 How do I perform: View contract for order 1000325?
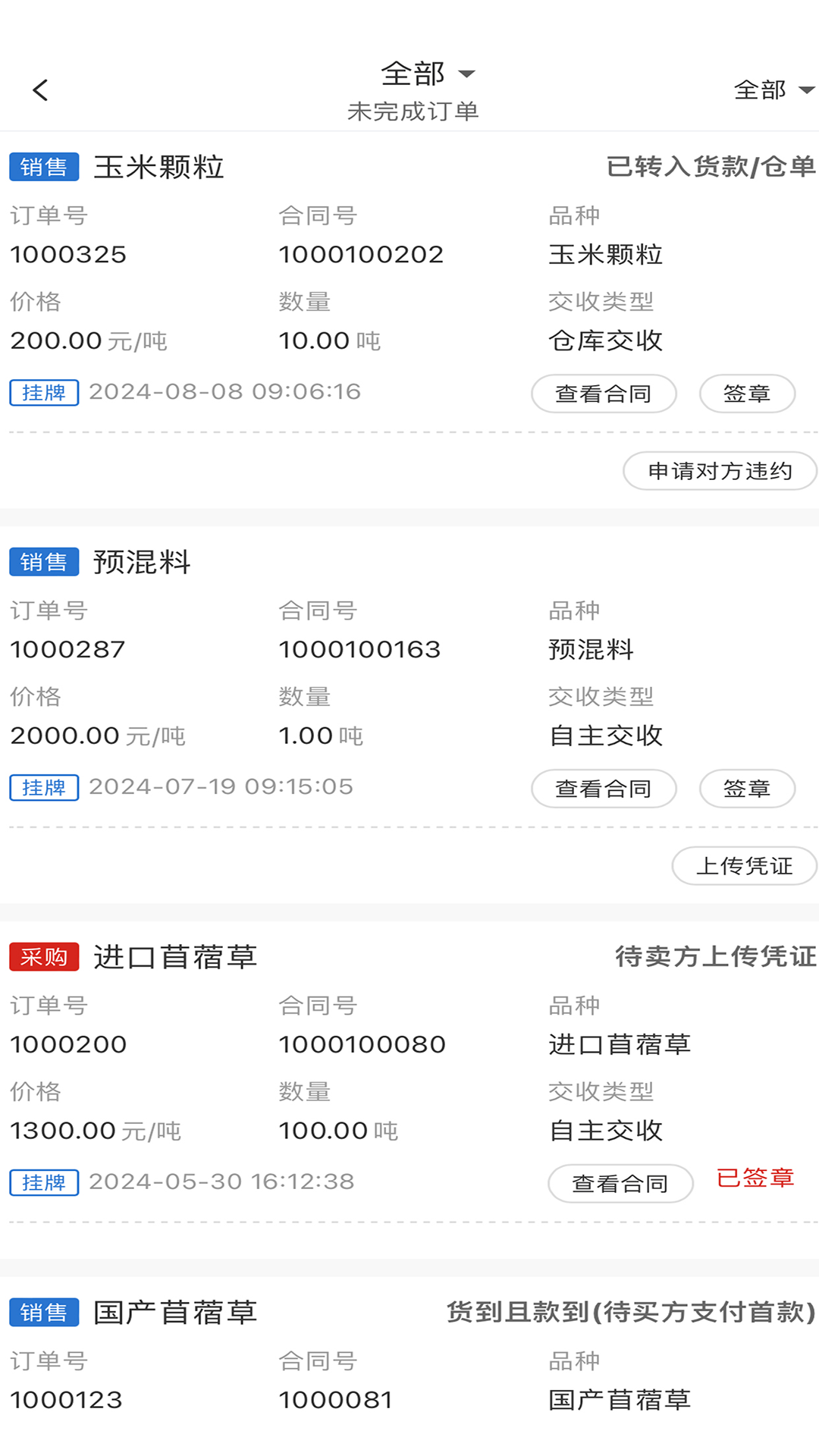pos(604,394)
